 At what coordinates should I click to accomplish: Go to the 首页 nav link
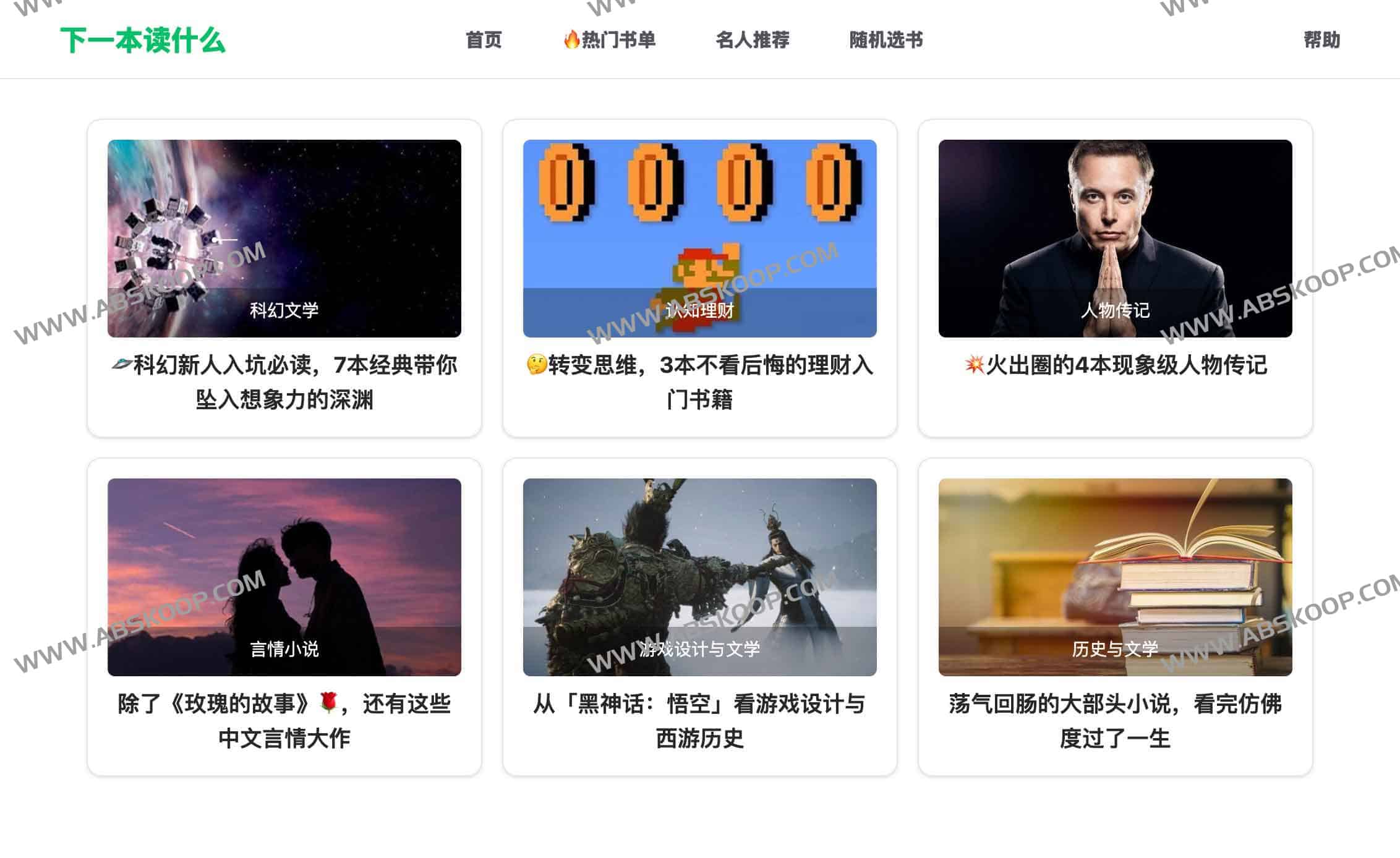(x=483, y=40)
